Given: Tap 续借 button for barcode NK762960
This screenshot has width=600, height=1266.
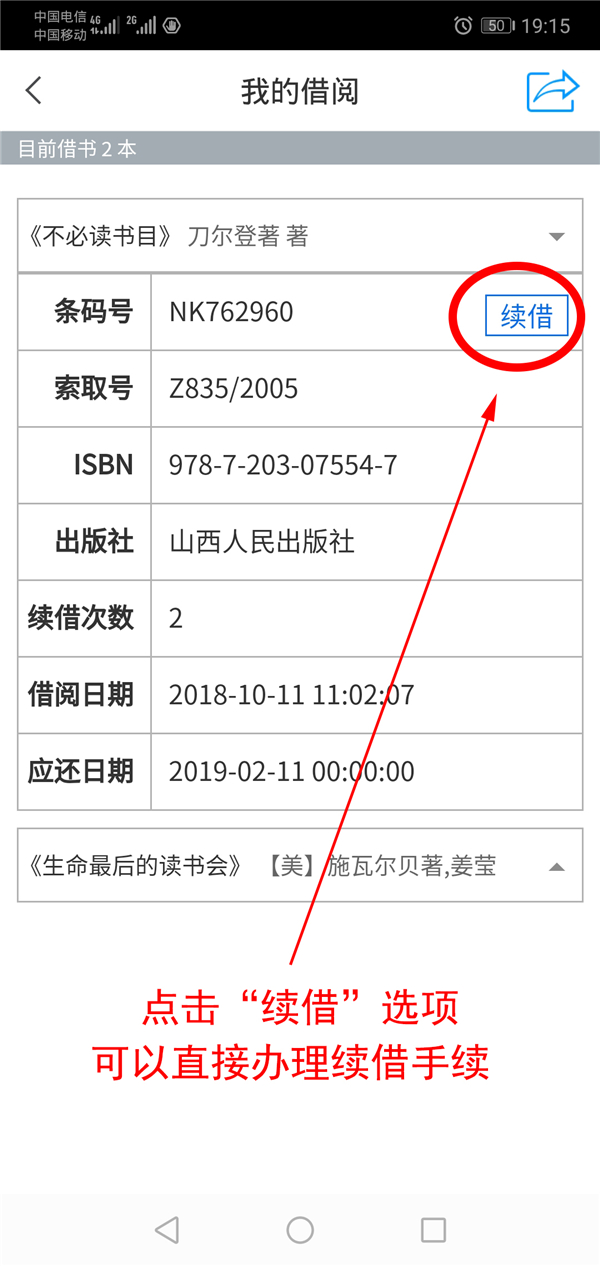Looking at the screenshot, I should [527, 315].
